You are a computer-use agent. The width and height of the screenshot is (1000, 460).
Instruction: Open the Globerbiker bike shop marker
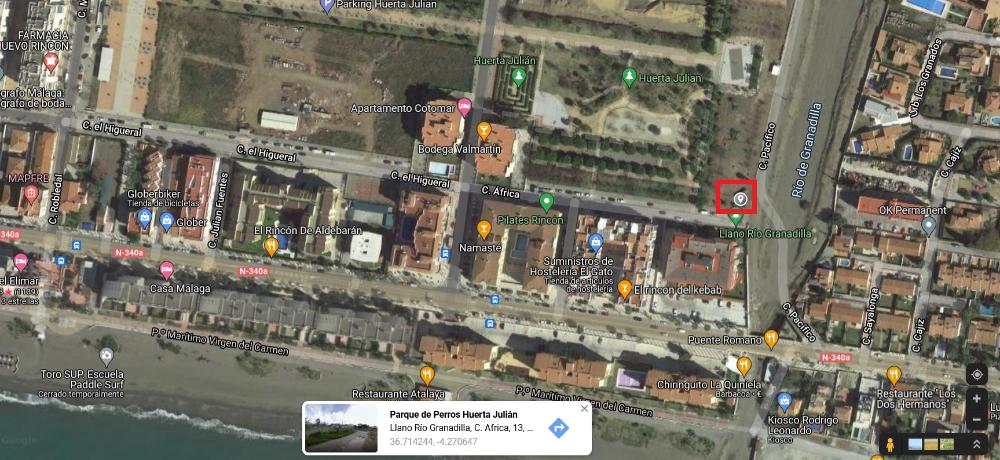(x=145, y=217)
